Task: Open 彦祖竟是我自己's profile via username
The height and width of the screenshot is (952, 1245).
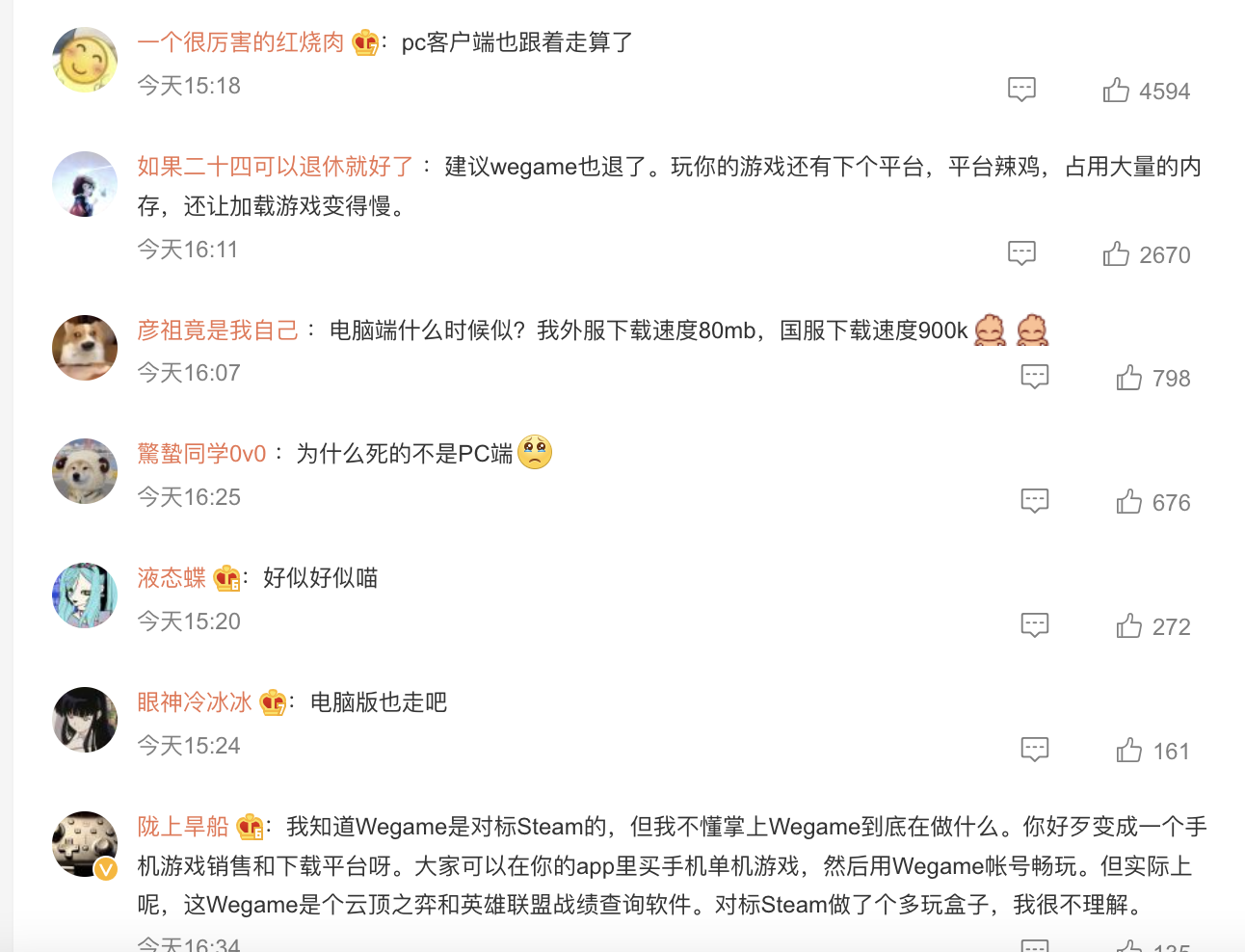Action: (x=218, y=331)
